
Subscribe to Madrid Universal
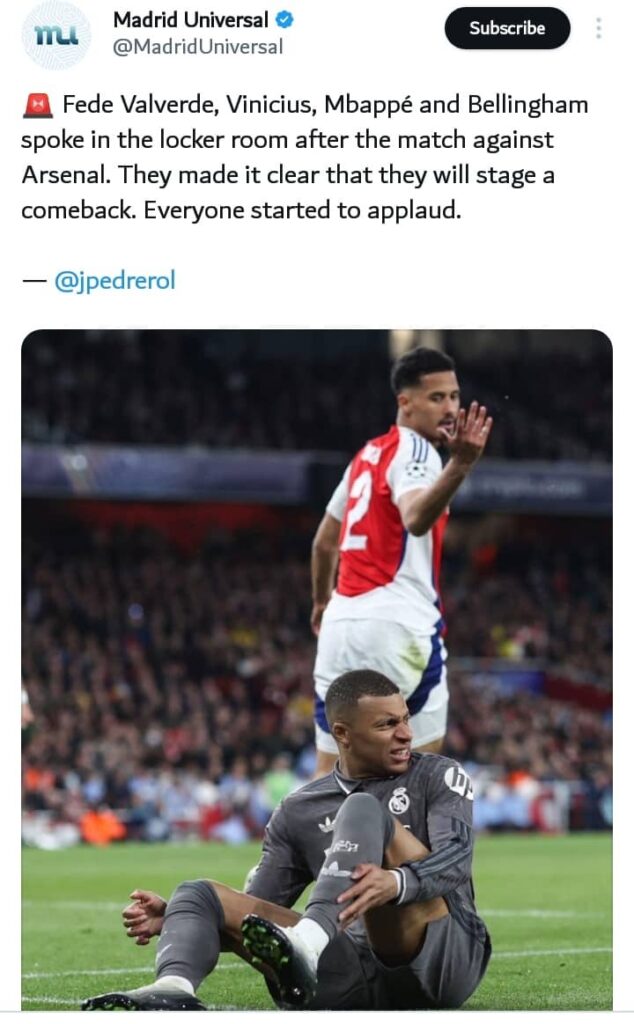point(507,28)
